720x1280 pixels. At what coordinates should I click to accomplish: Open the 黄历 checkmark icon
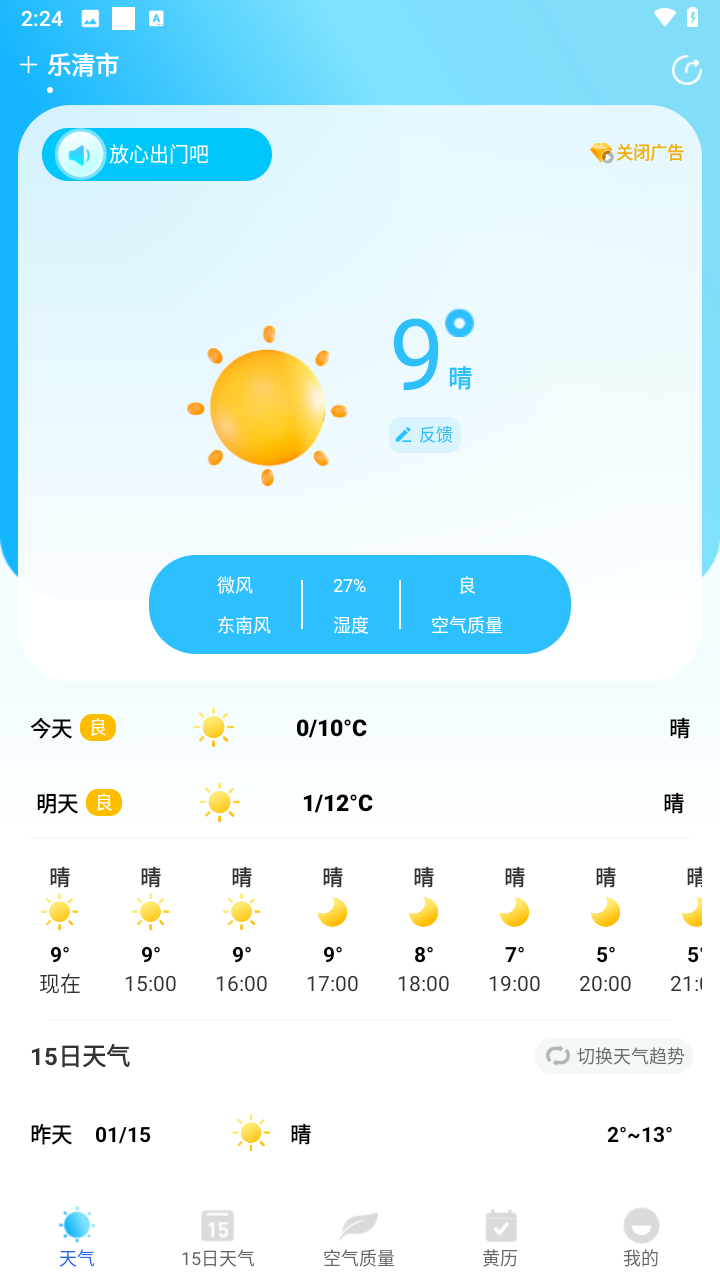point(500,1222)
